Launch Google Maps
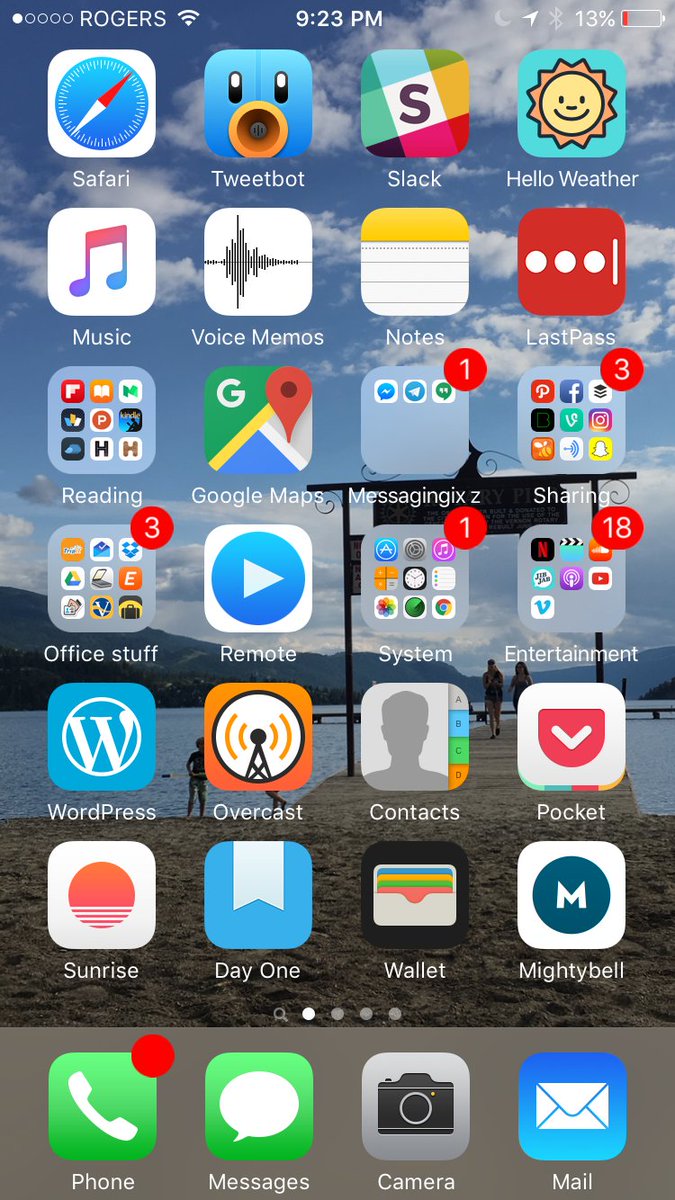The height and width of the screenshot is (1200, 675). click(258, 420)
